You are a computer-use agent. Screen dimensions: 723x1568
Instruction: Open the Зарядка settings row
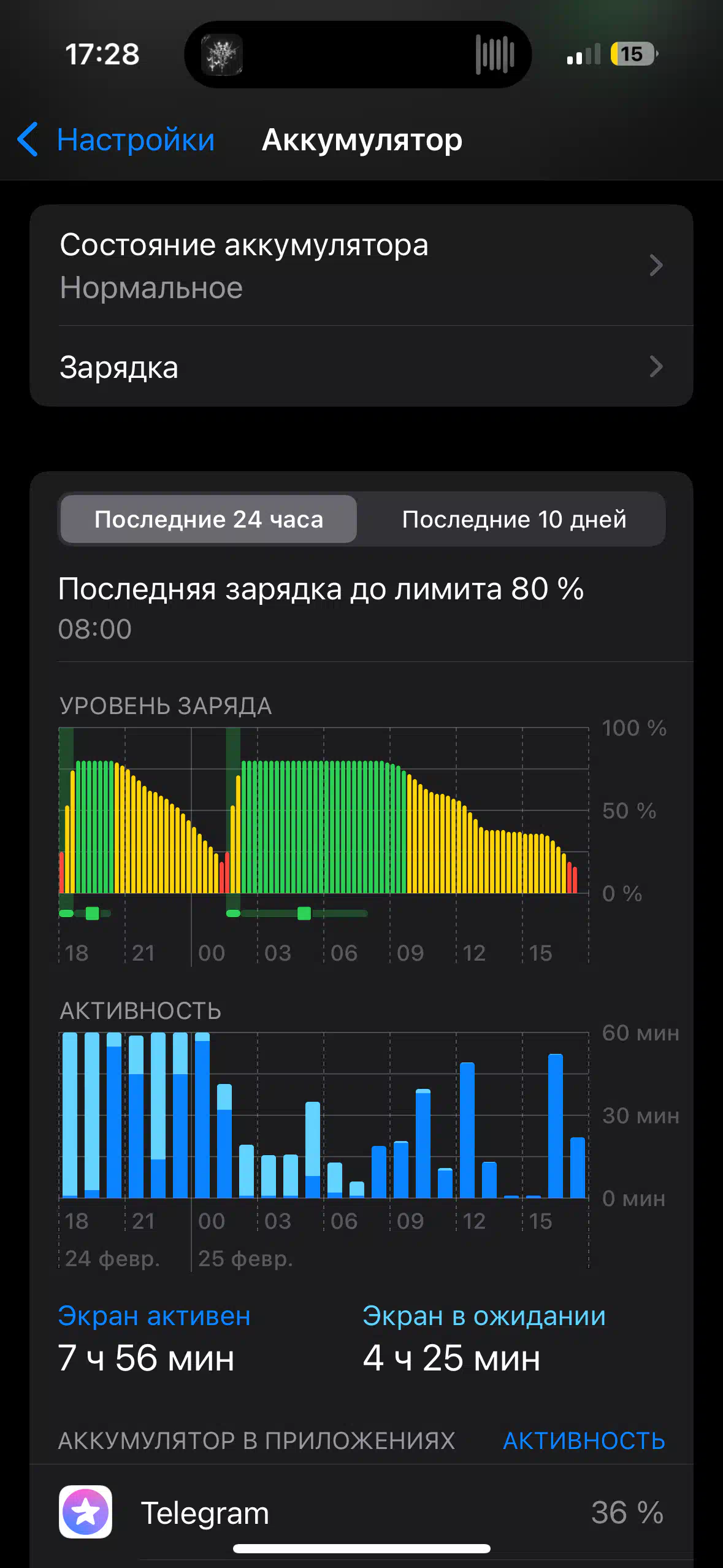point(361,367)
